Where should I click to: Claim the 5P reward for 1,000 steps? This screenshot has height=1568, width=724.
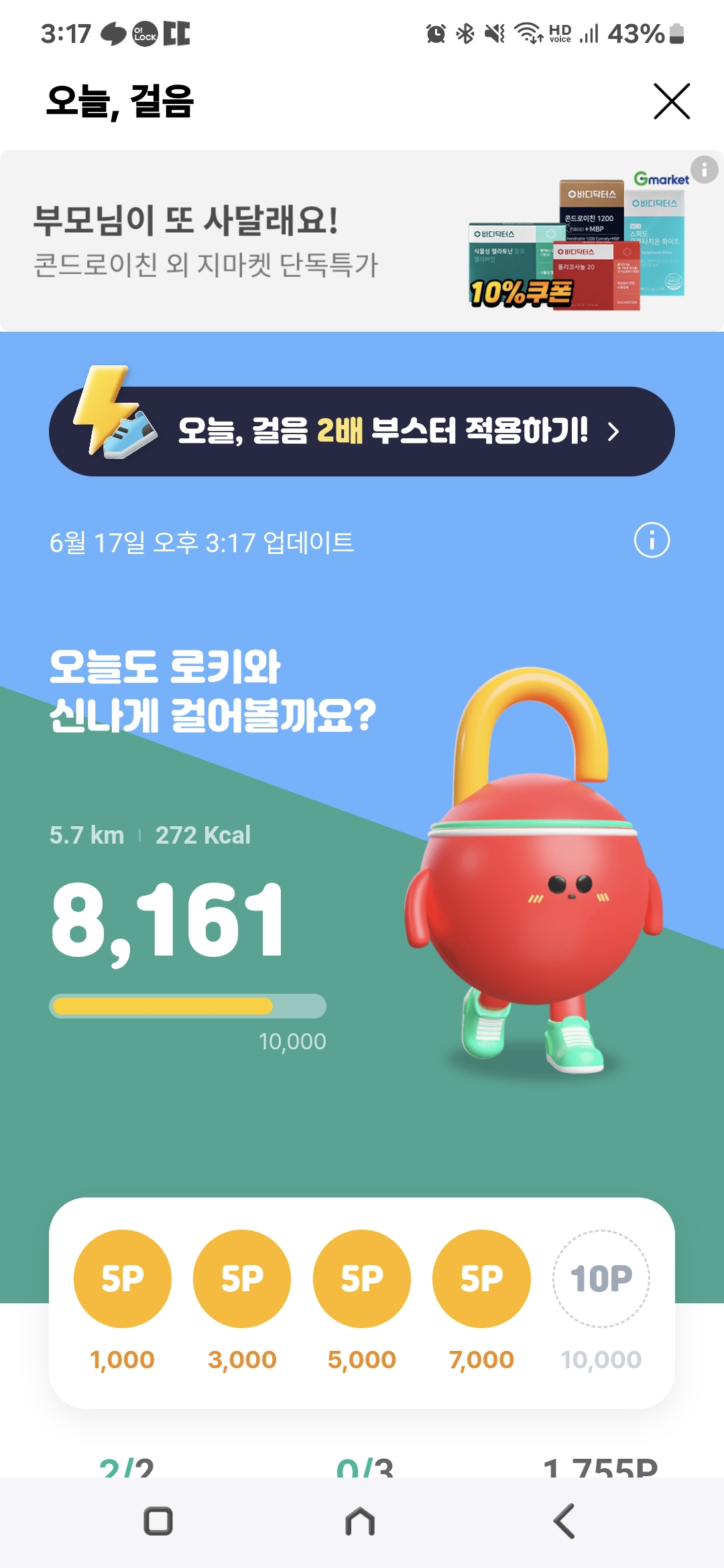123,1279
